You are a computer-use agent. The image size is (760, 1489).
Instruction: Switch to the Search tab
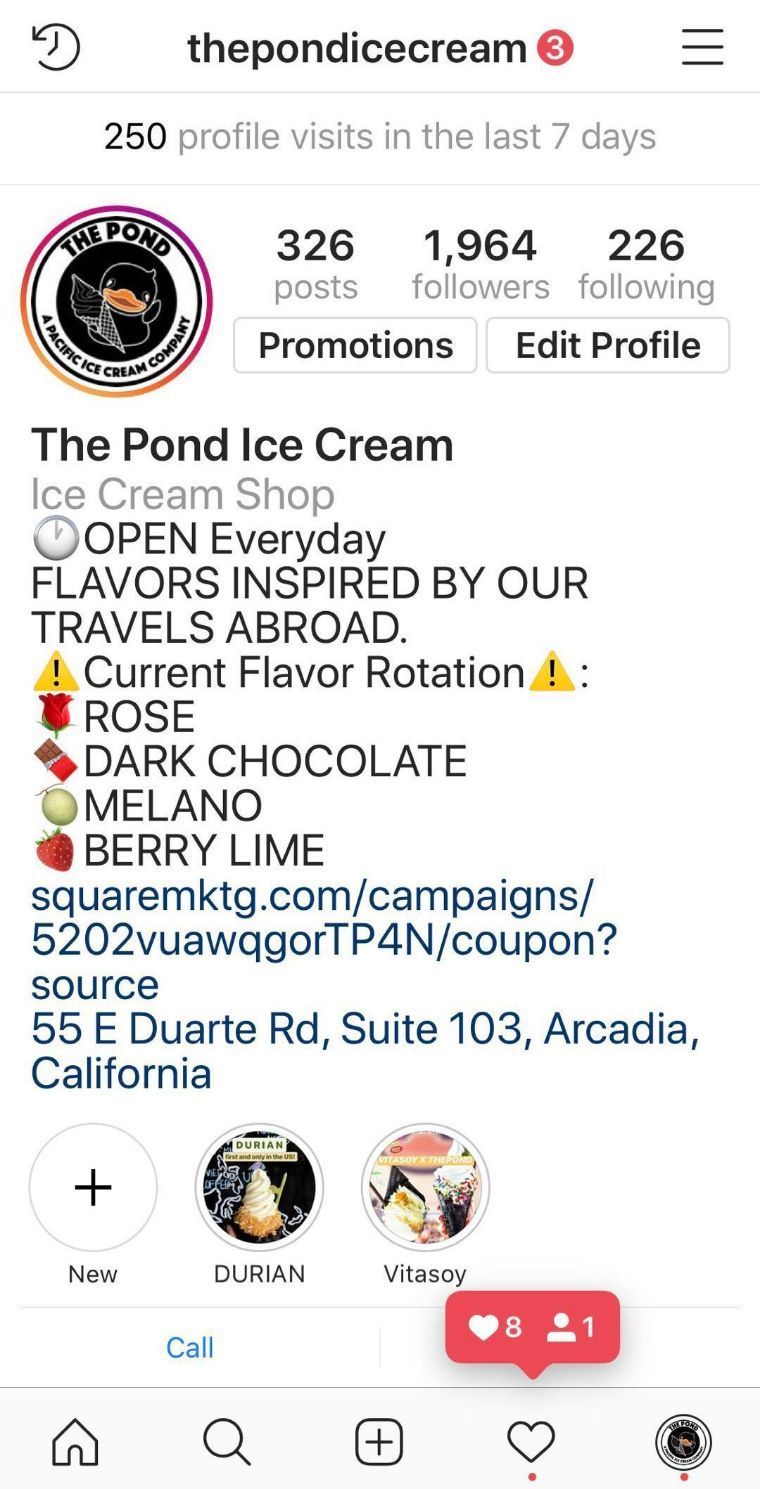pos(227,1443)
